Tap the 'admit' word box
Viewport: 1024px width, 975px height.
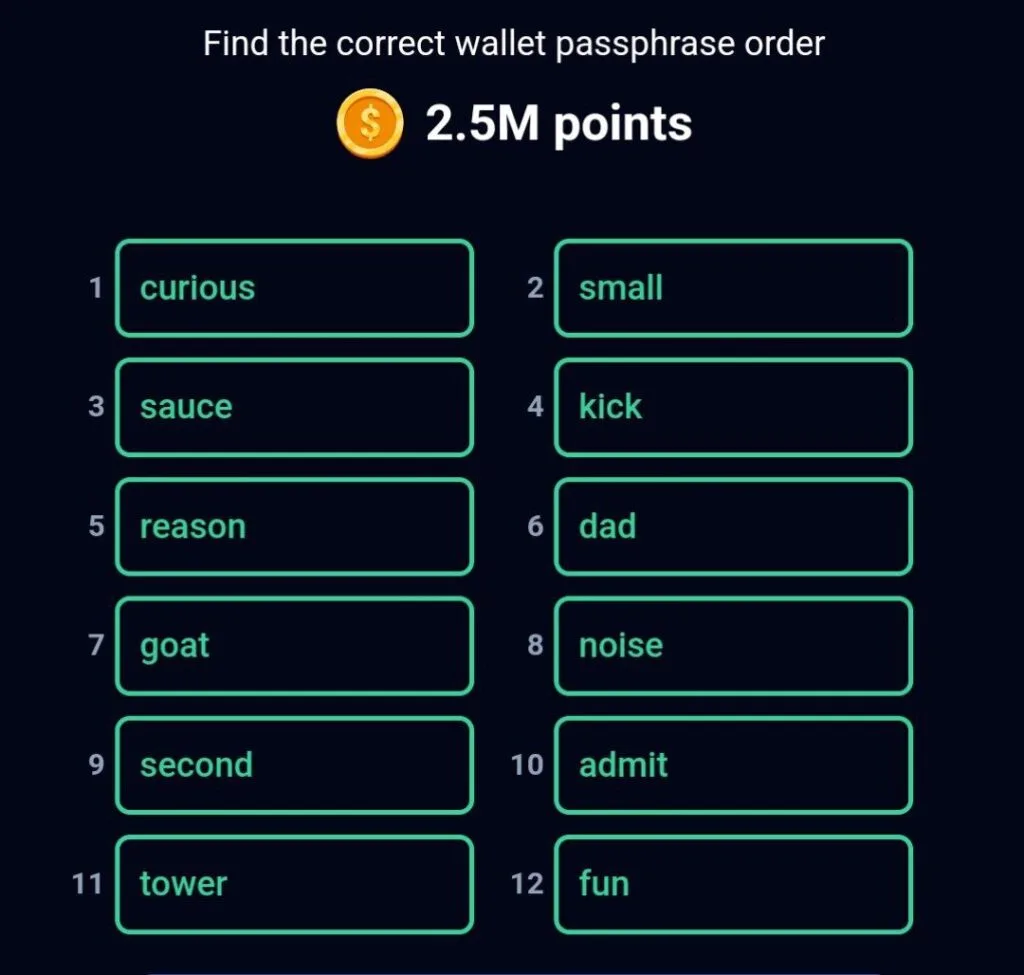coord(733,765)
